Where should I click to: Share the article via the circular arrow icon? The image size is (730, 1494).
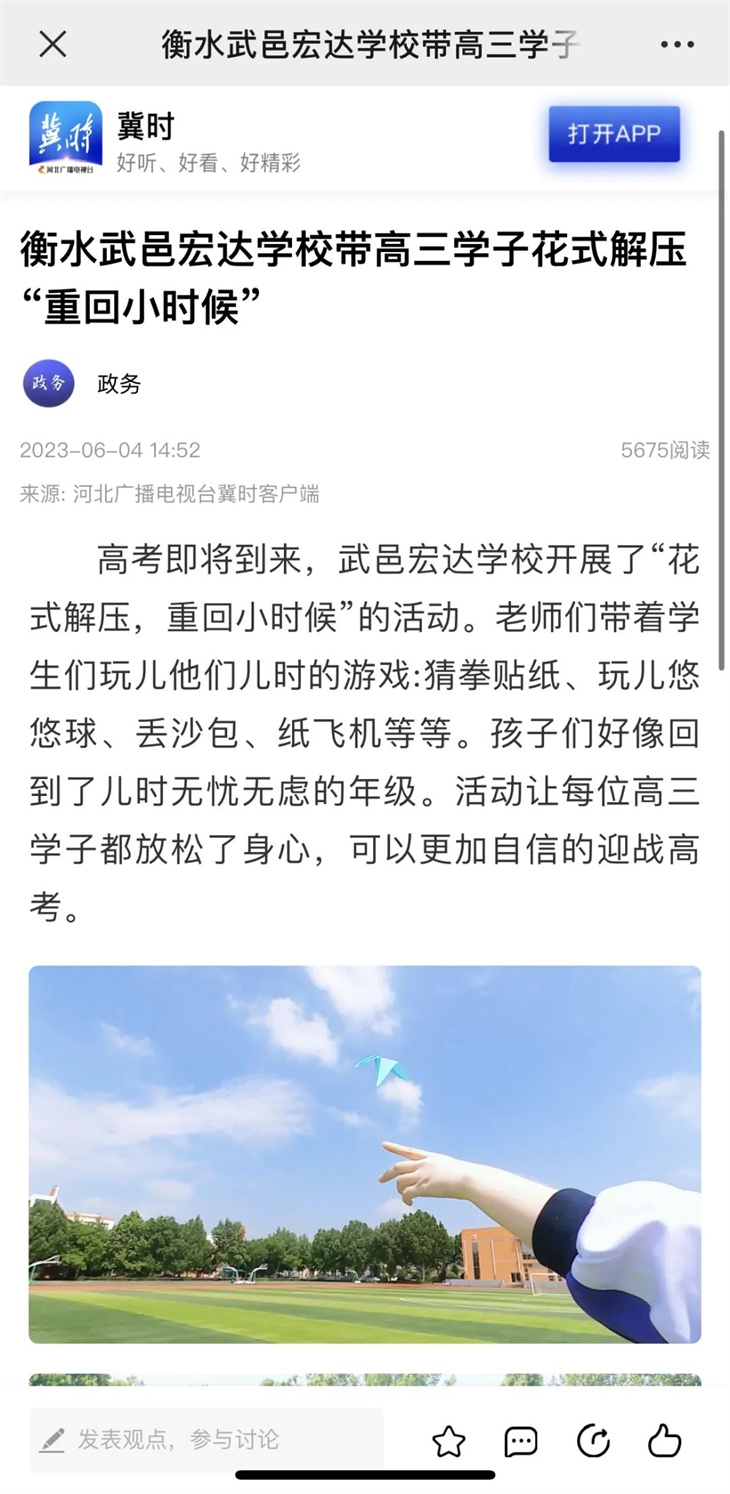[x=593, y=1441]
